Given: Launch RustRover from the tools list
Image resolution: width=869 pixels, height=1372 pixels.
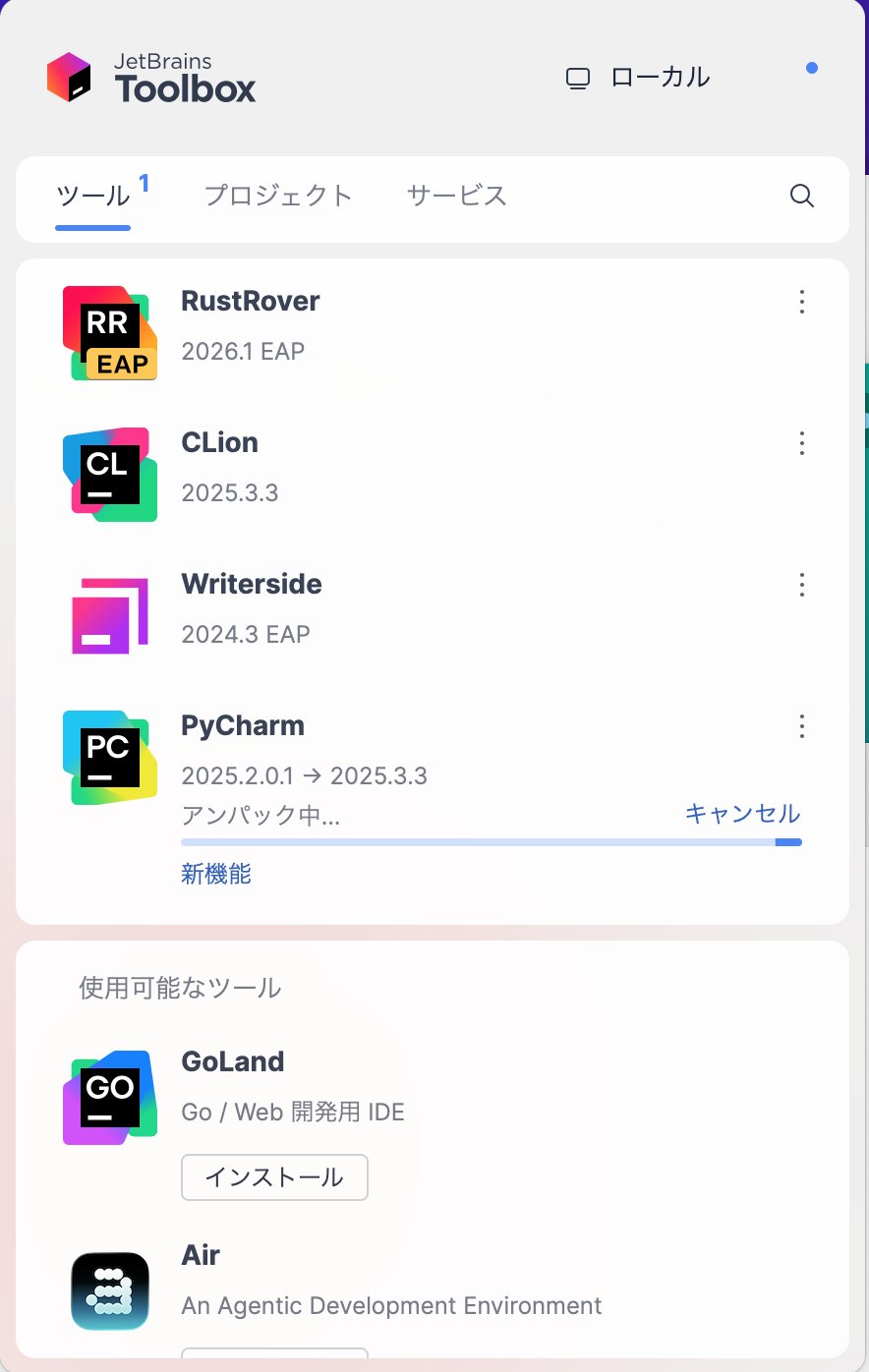Looking at the screenshot, I should (x=251, y=302).
